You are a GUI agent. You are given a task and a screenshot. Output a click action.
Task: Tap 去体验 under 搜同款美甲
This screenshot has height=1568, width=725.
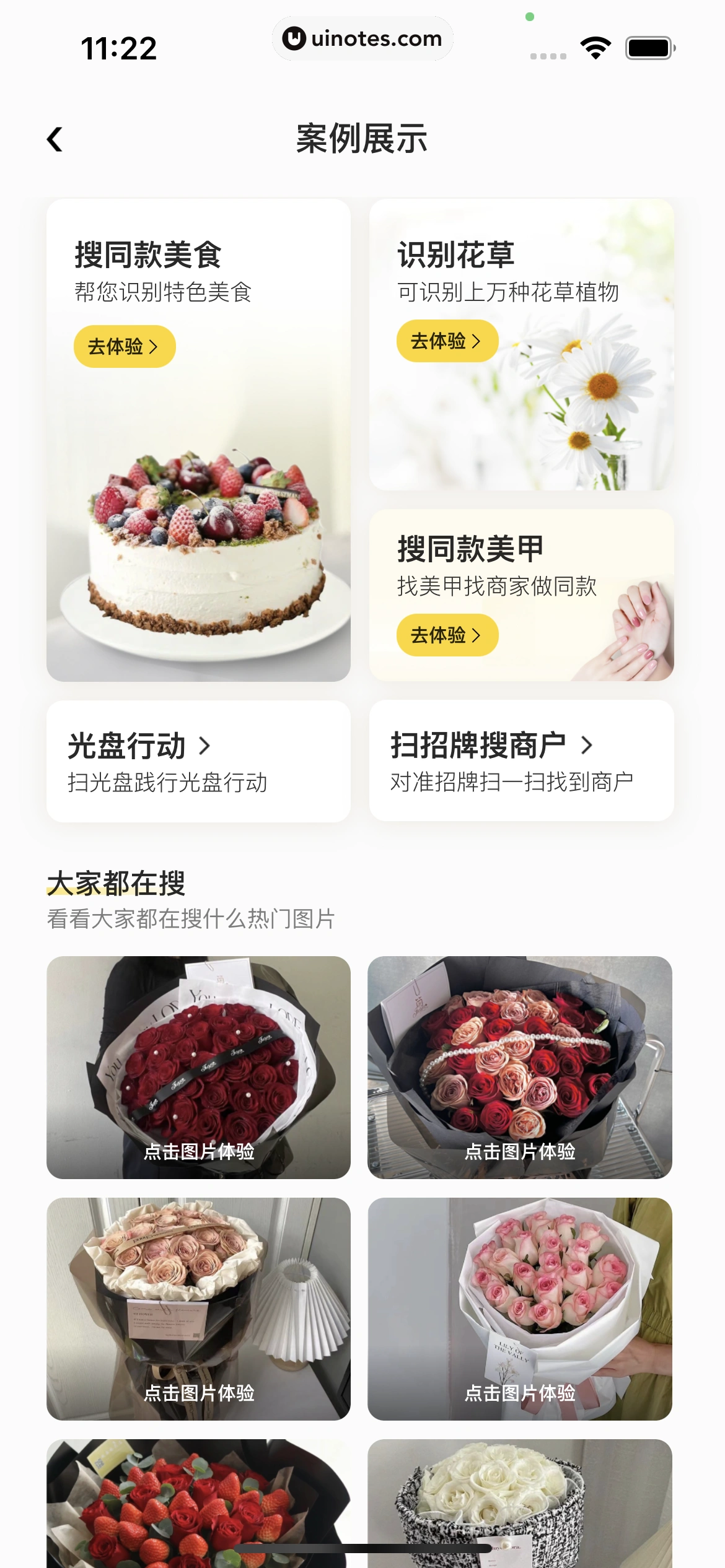pyautogui.click(x=447, y=635)
